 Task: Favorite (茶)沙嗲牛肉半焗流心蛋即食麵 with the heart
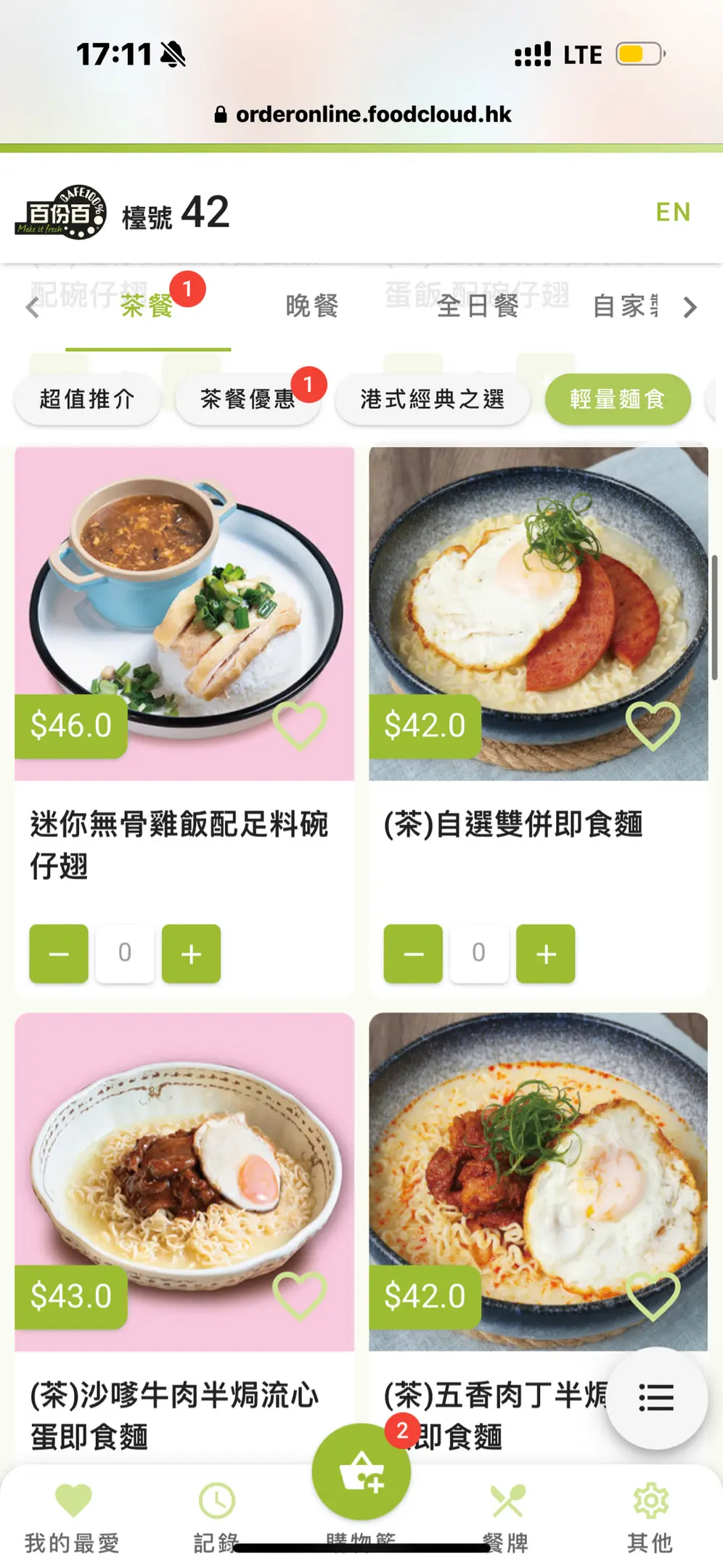(299, 1296)
